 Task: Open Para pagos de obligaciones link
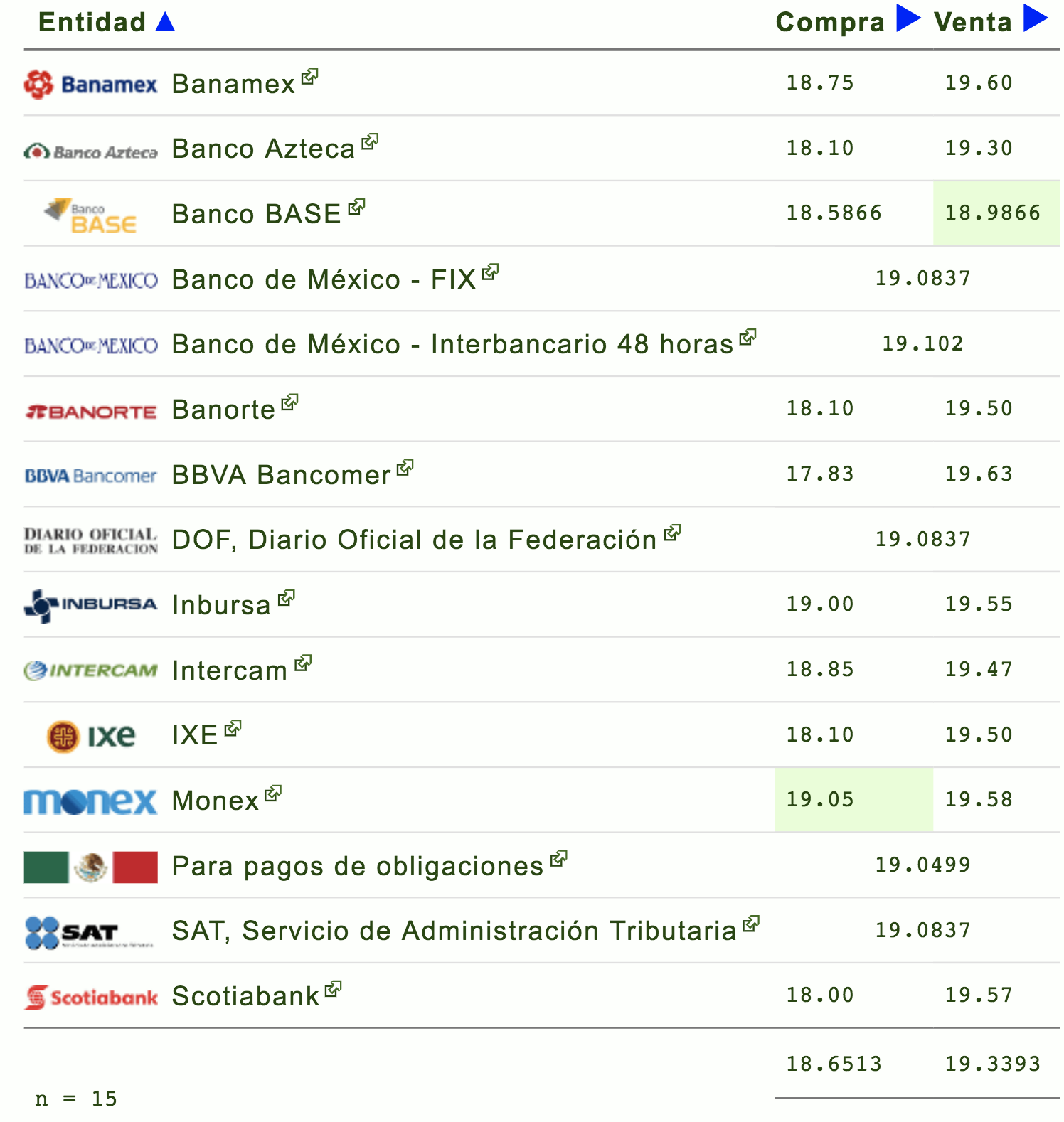358,866
